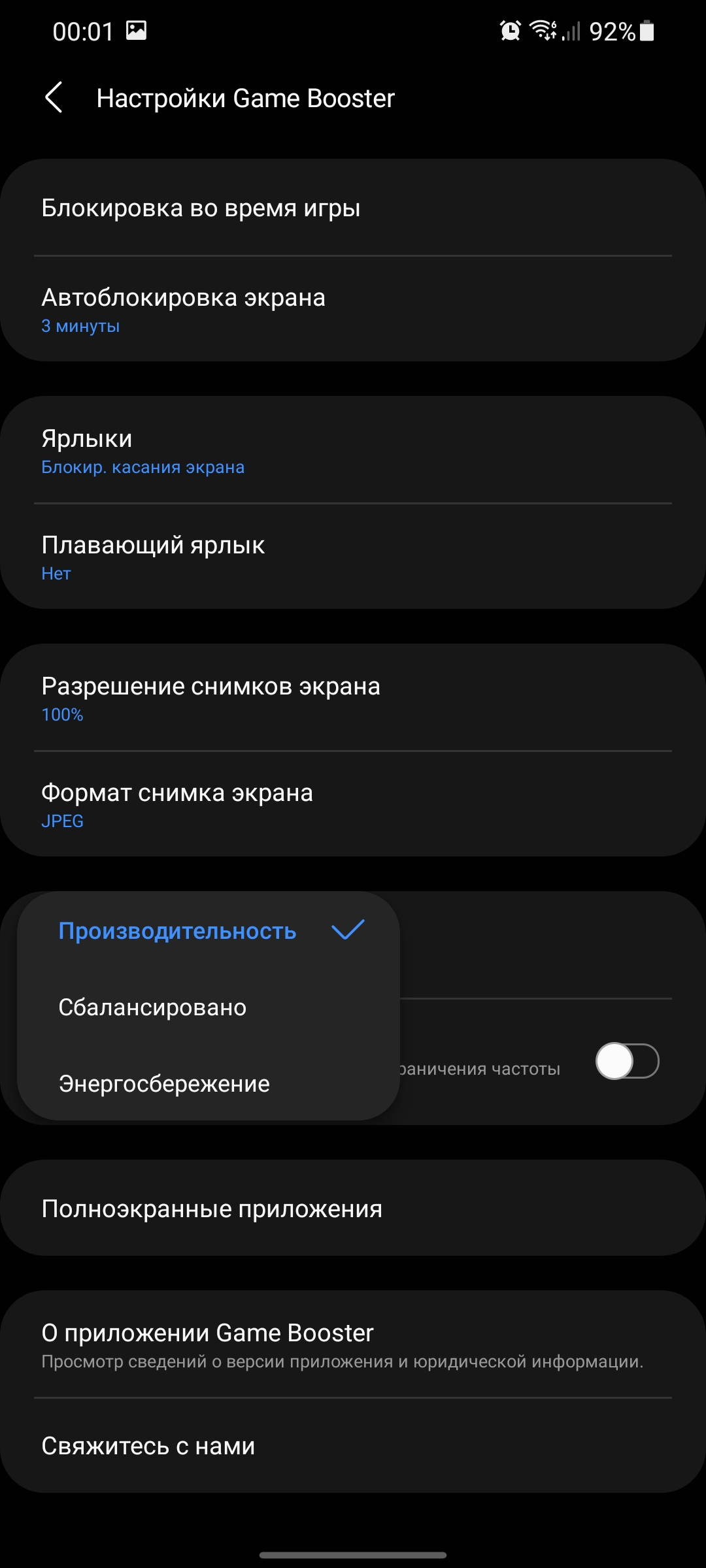Open Ярлыки settings

click(353, 451)
